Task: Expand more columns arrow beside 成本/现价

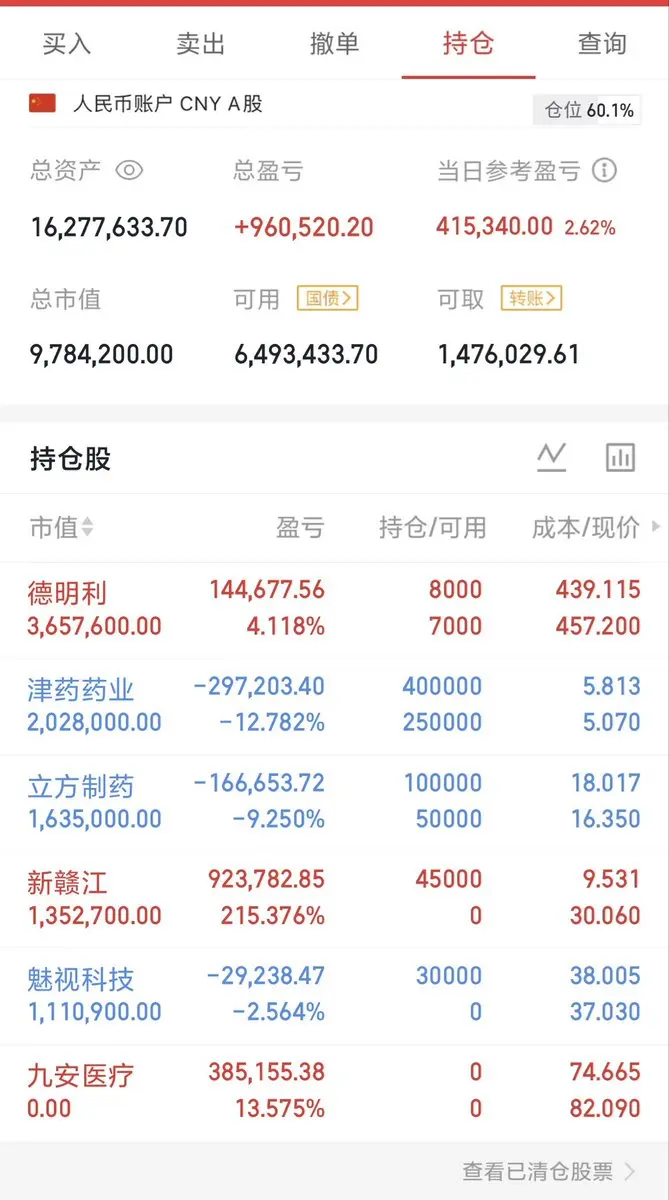Action: click(656, 526)
